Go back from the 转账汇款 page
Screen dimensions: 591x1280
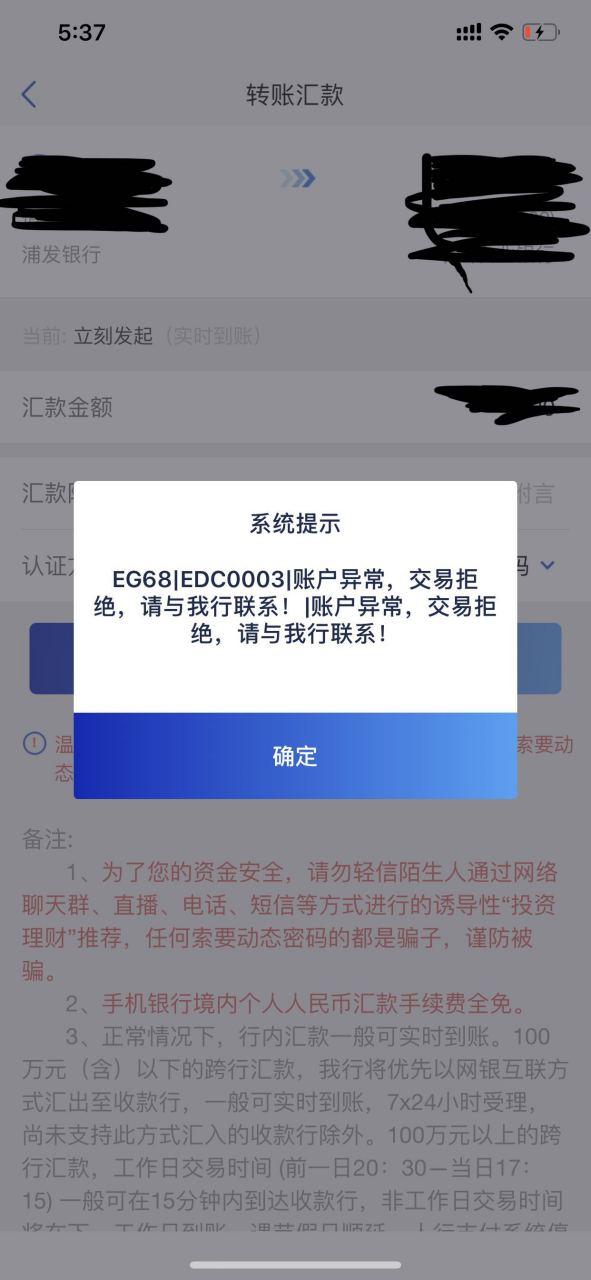pyautogui.click(x=29, y=95)
